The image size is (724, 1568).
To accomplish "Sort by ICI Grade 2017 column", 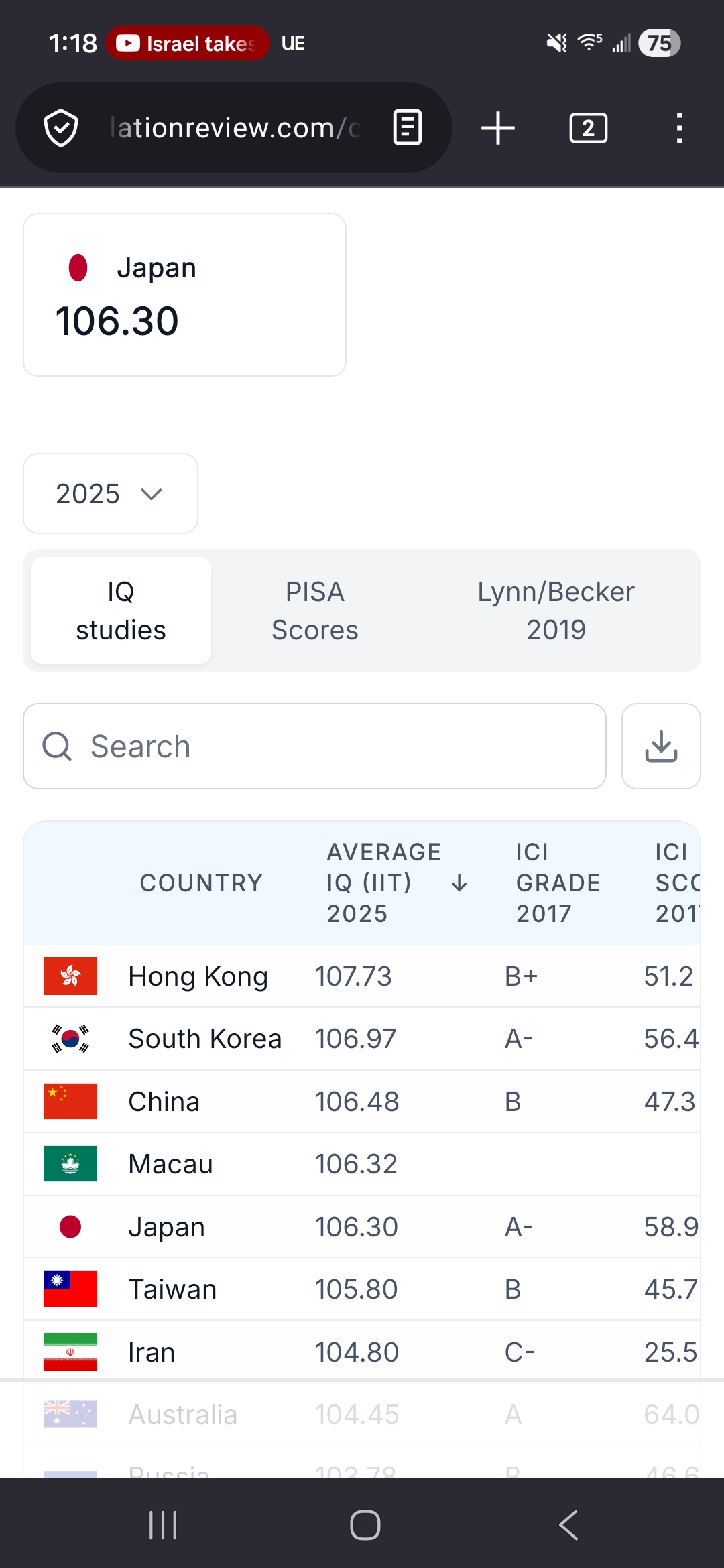I will [x=558, y=883].
